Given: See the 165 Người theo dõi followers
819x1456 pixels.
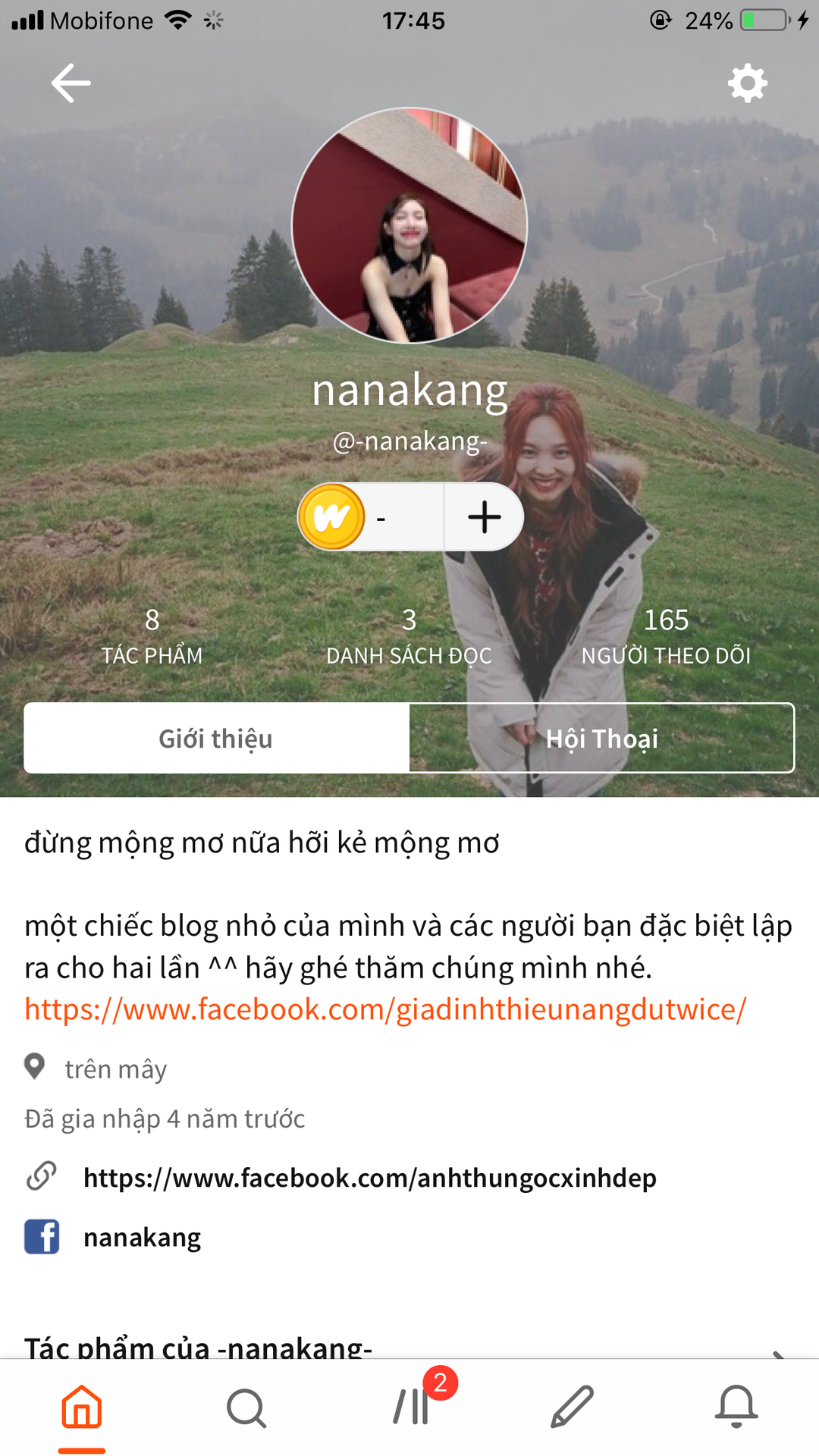Looking at the screenshot, I should (666, 635).
